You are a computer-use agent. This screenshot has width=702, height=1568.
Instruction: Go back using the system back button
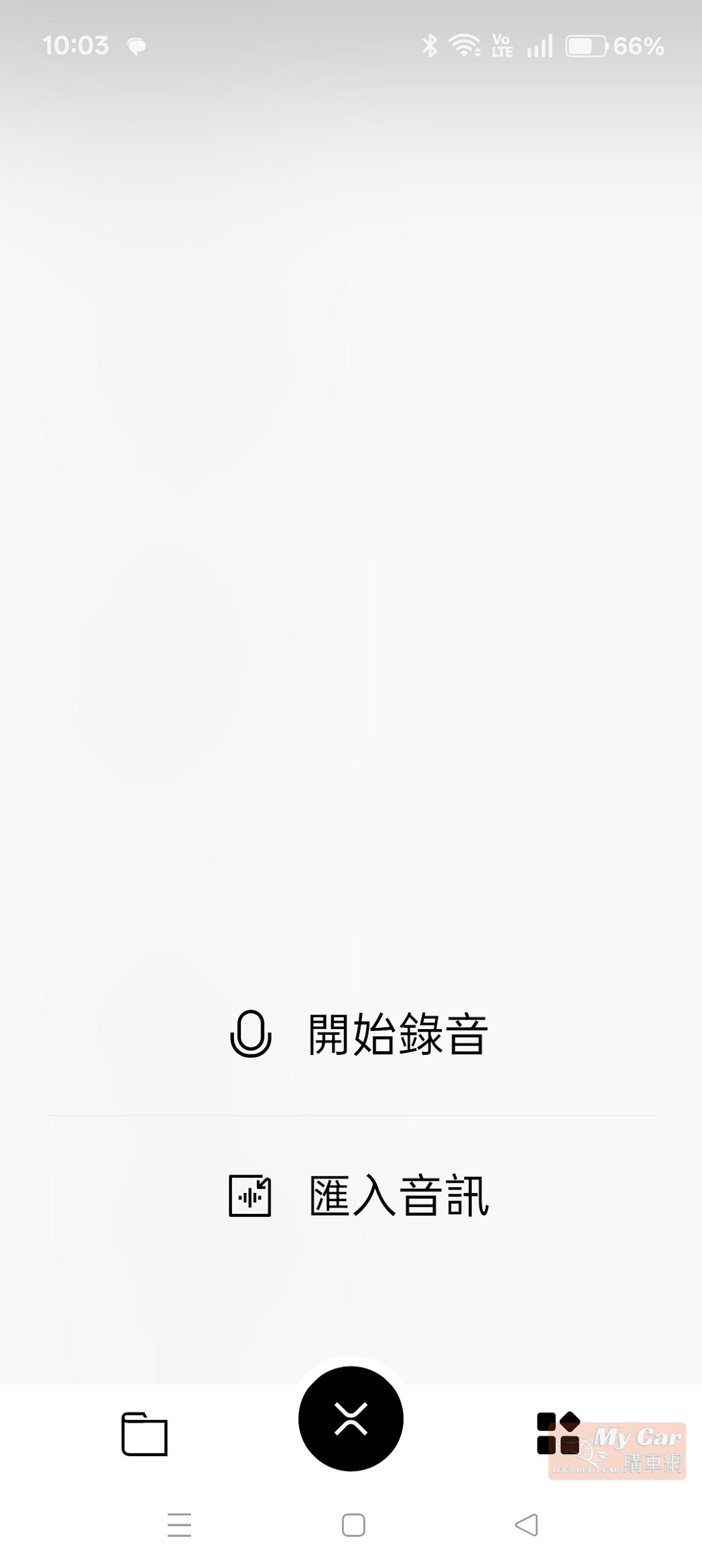click(526, 1525)
